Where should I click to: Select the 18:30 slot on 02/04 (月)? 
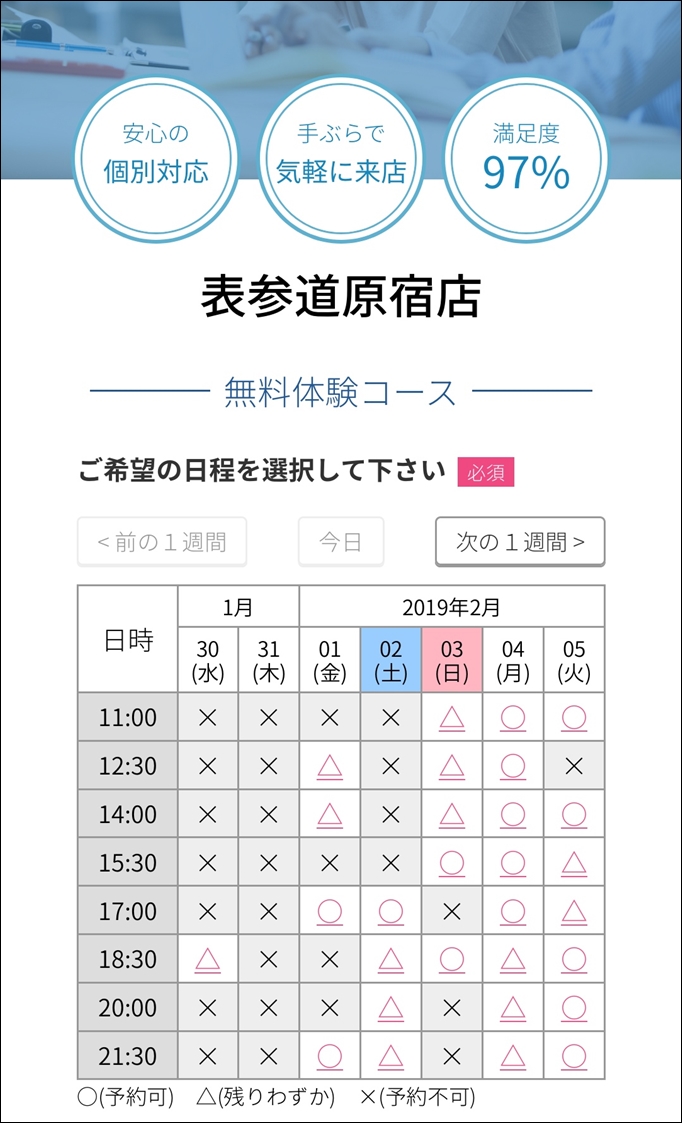513,959
